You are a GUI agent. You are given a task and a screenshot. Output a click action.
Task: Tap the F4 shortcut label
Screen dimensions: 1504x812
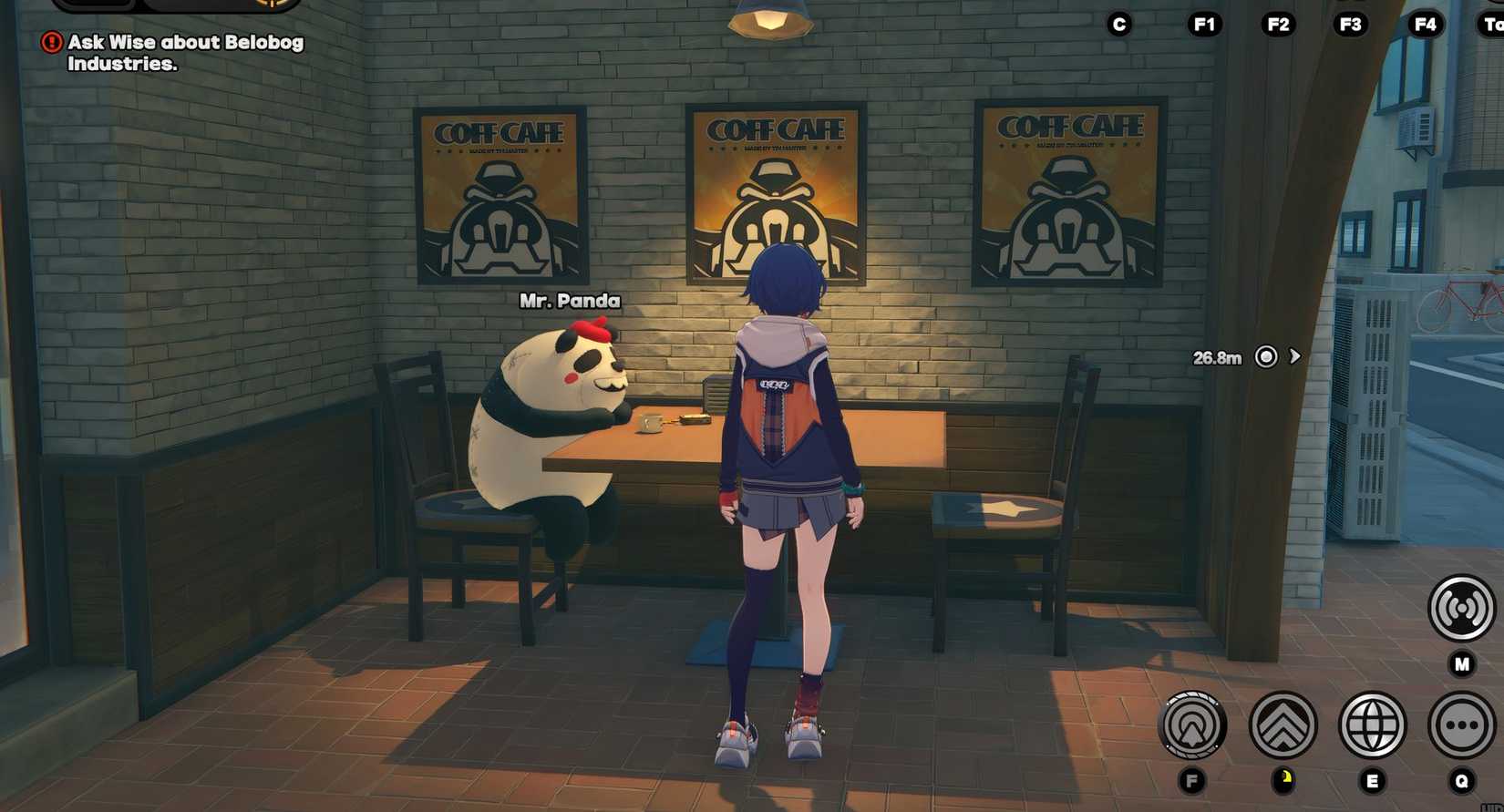pyautogui.click(x=1425, y=25)
